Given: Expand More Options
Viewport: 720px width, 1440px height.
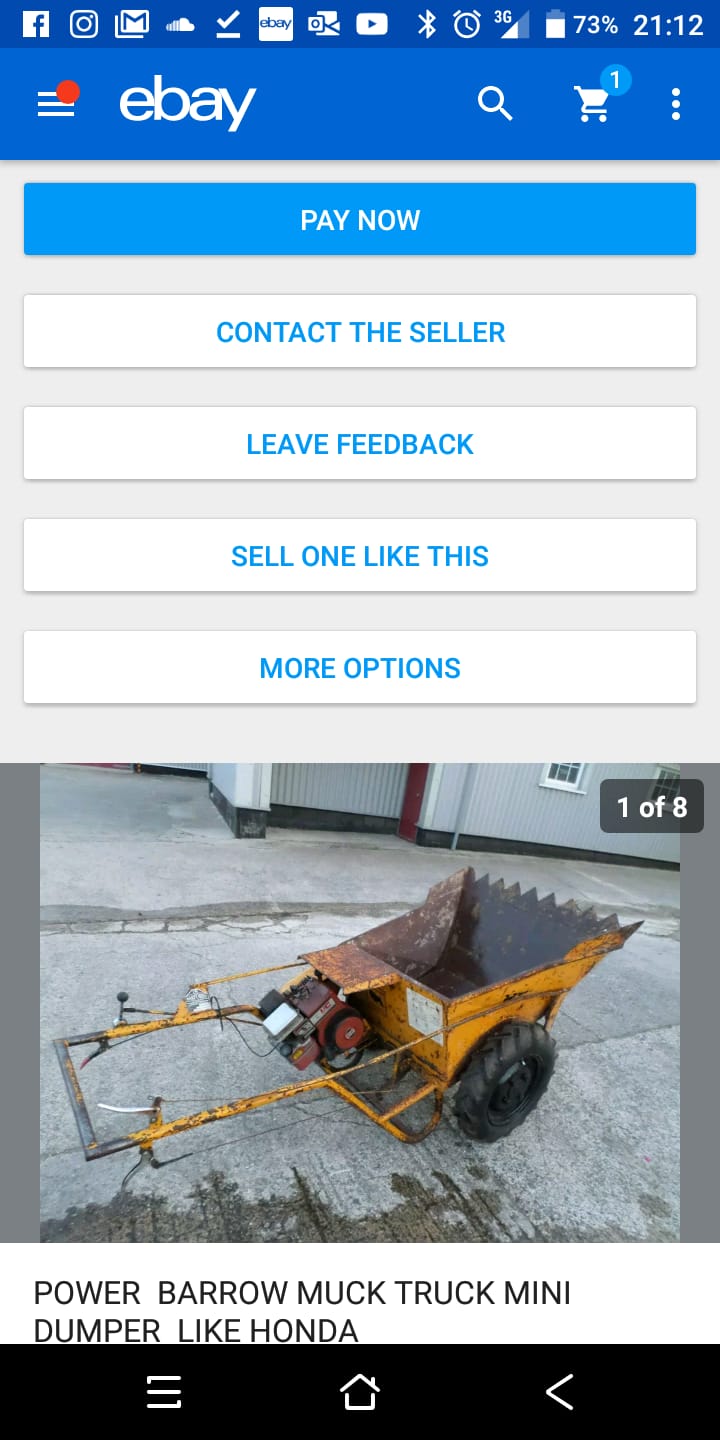Looking at the screenshot, I should tap(360, 668).
